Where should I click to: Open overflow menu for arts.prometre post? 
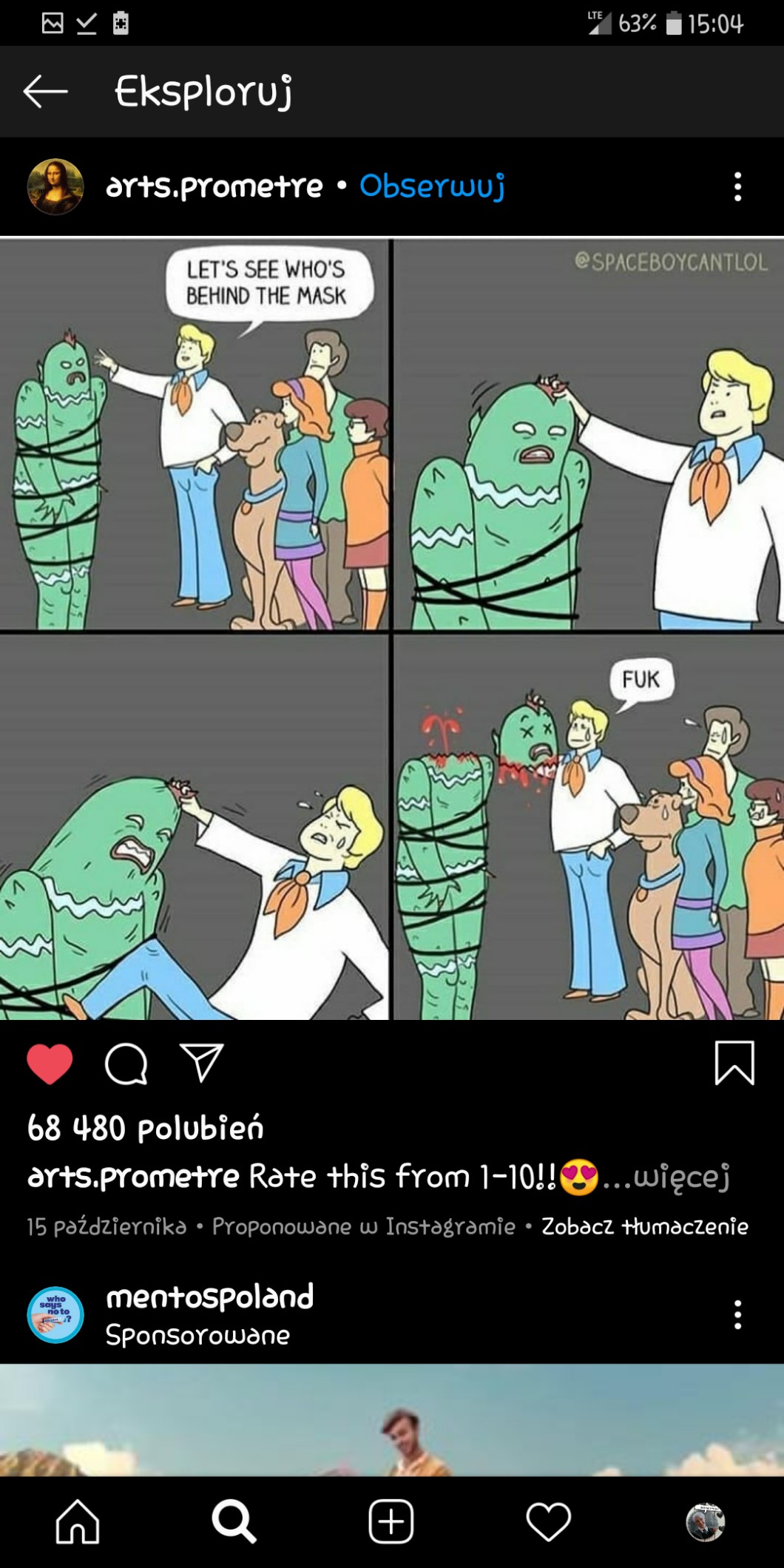[x=737, y=187]
